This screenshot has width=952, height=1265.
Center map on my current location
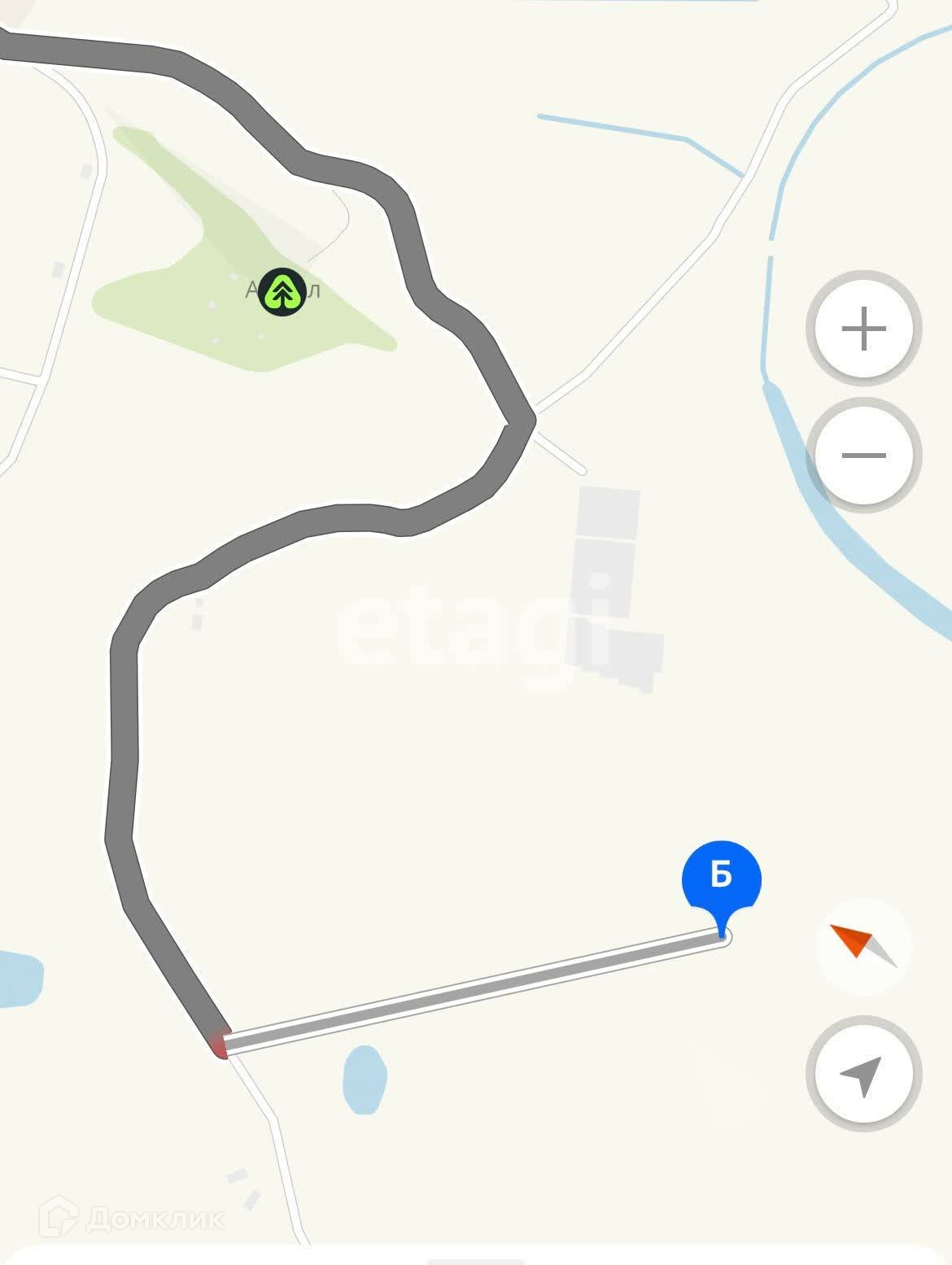point(863,1074)
